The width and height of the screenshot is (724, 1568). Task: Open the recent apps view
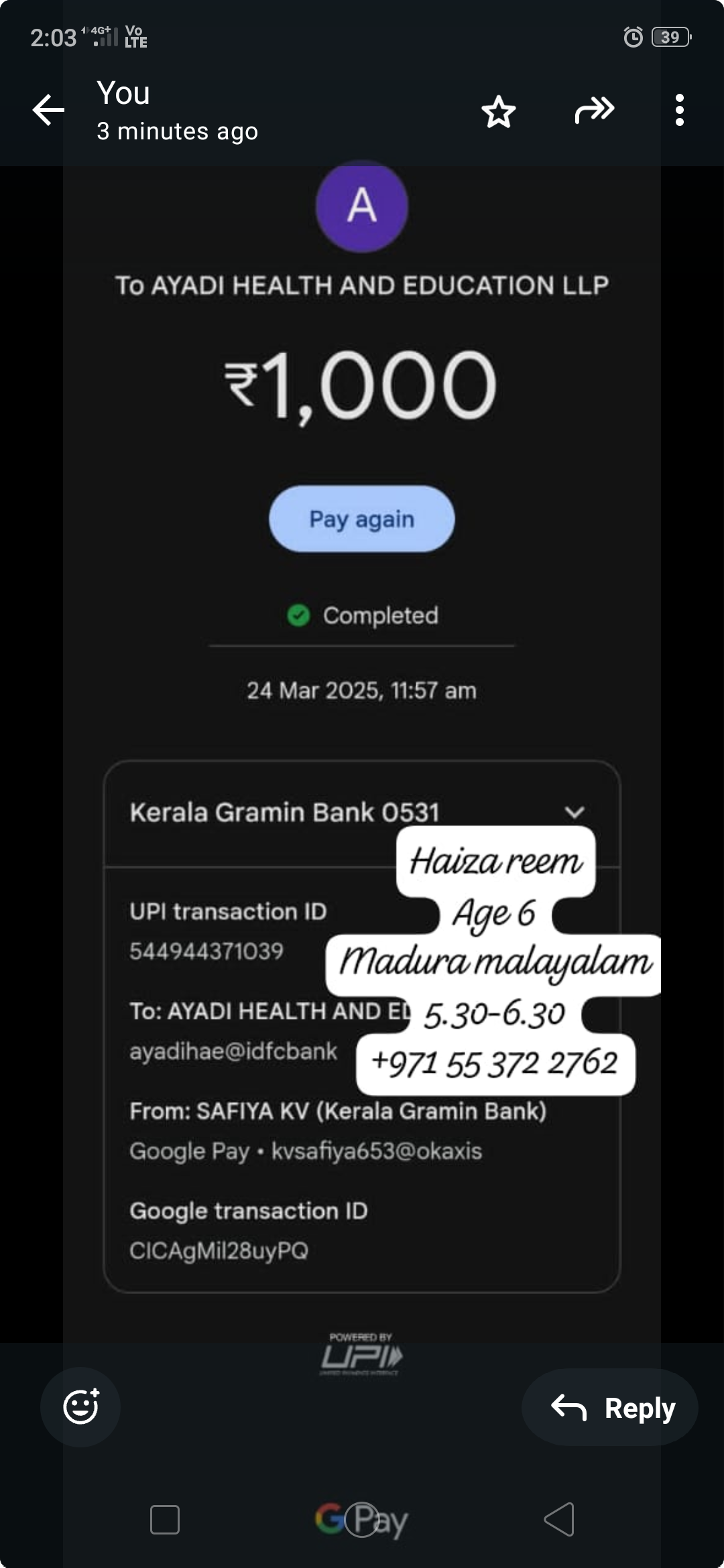(165, 1519)
